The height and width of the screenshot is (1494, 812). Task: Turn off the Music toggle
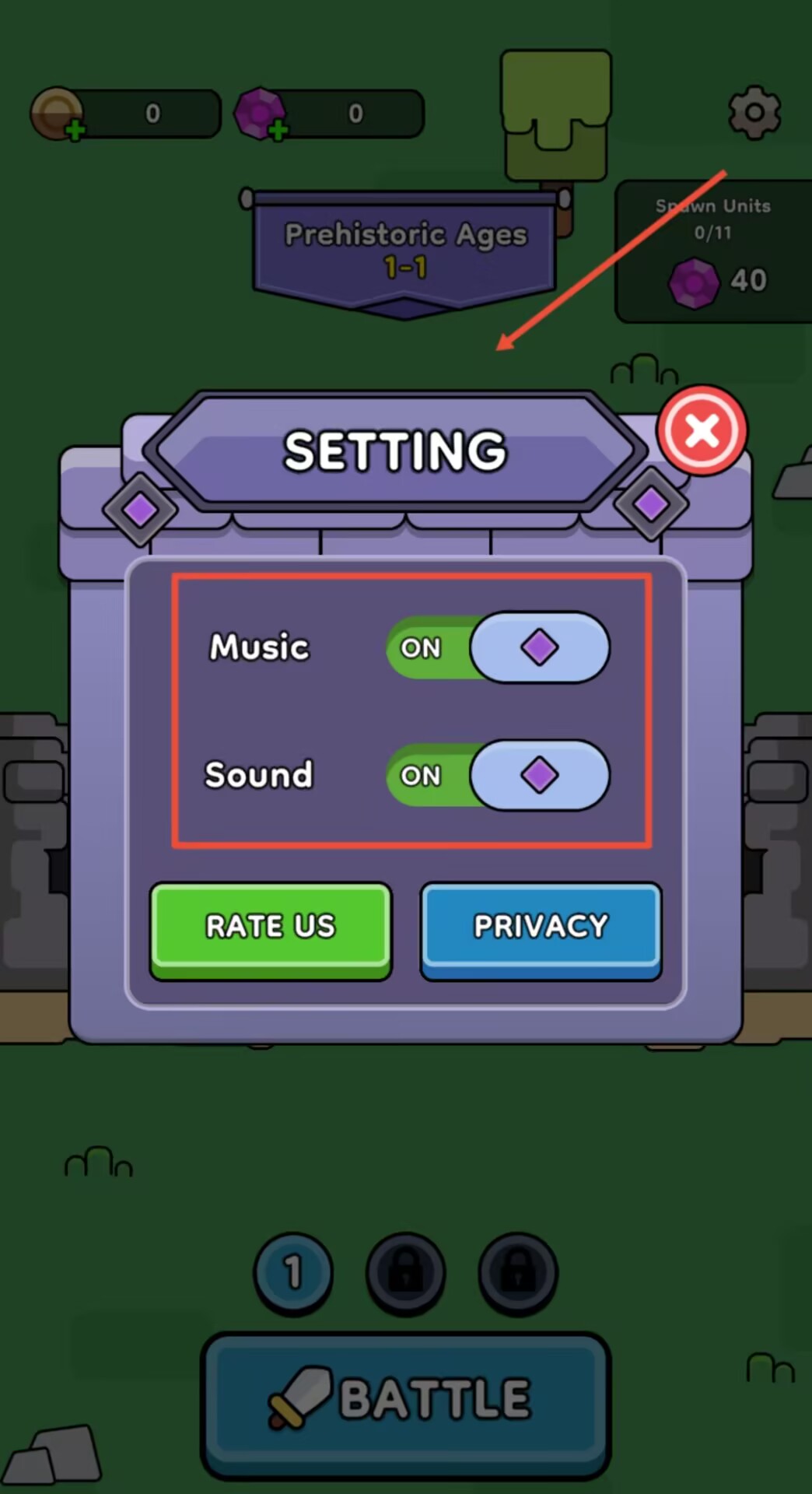coord(499,647)
